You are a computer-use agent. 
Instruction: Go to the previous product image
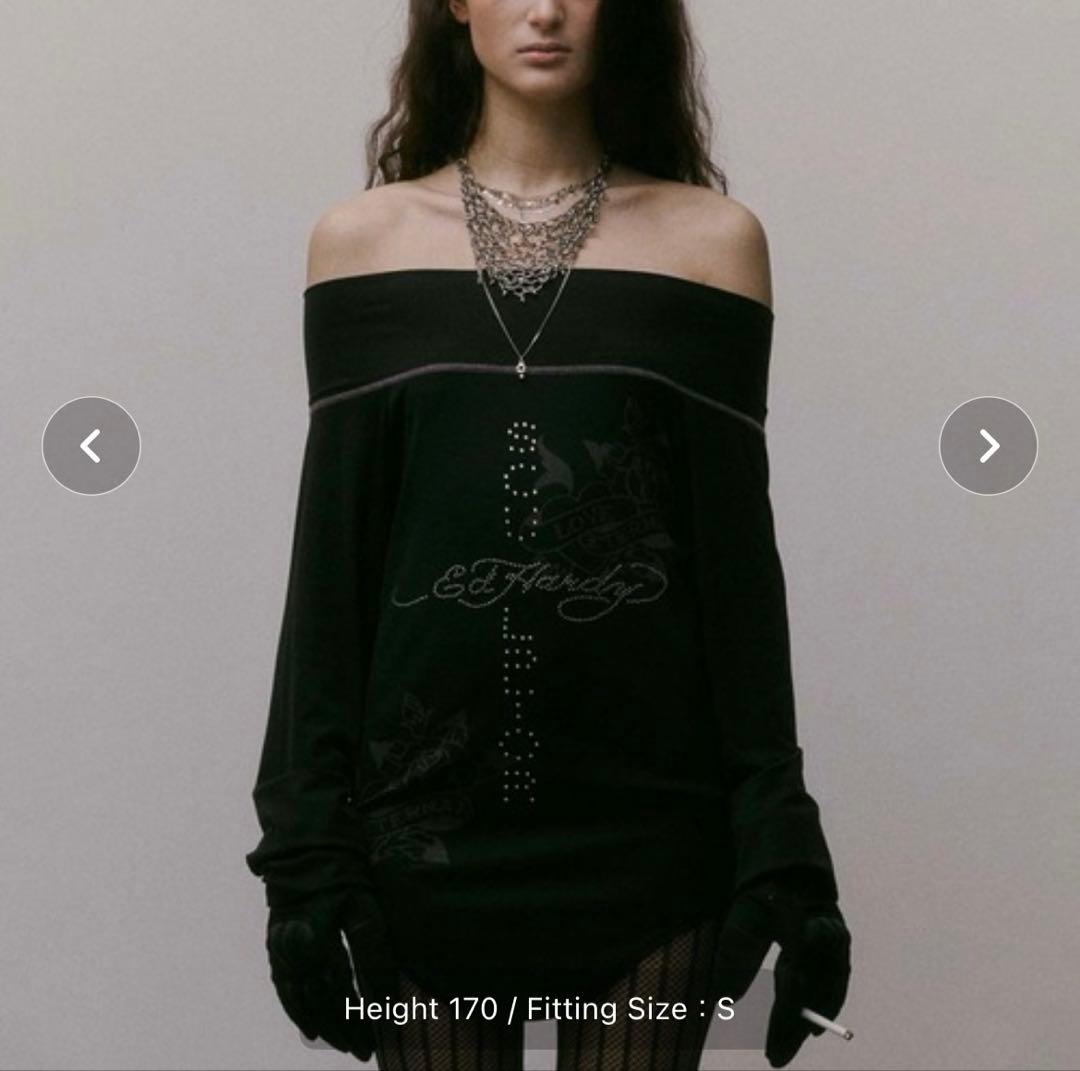pyautogui.click(x=91, y=446)
